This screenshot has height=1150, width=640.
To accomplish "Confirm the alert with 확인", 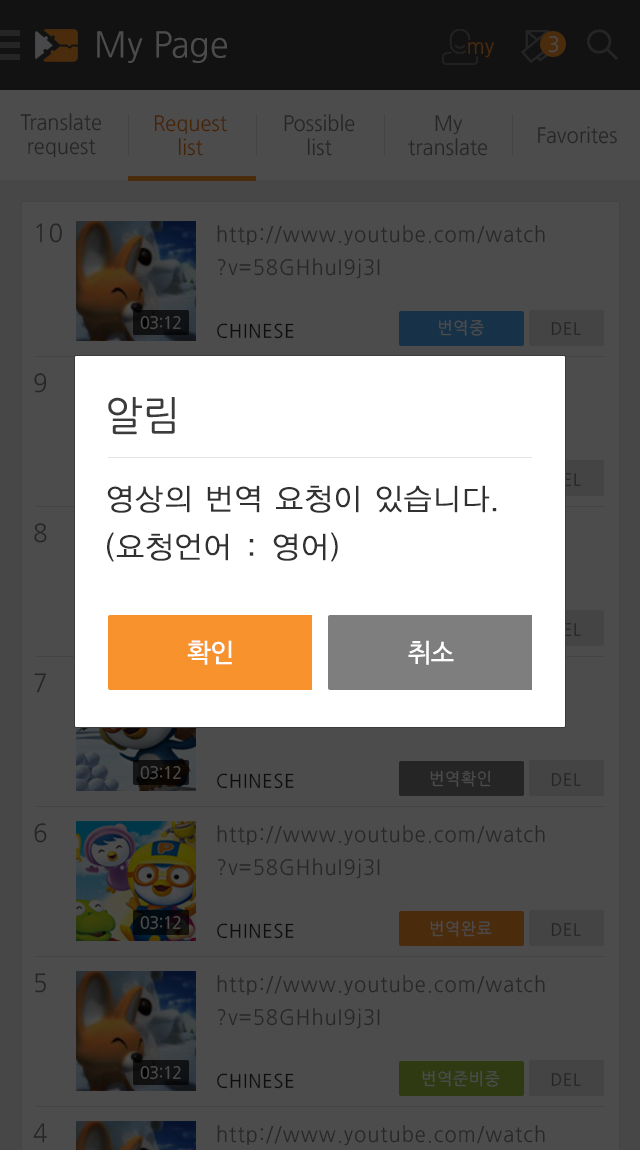I will [x=210, y=652].
